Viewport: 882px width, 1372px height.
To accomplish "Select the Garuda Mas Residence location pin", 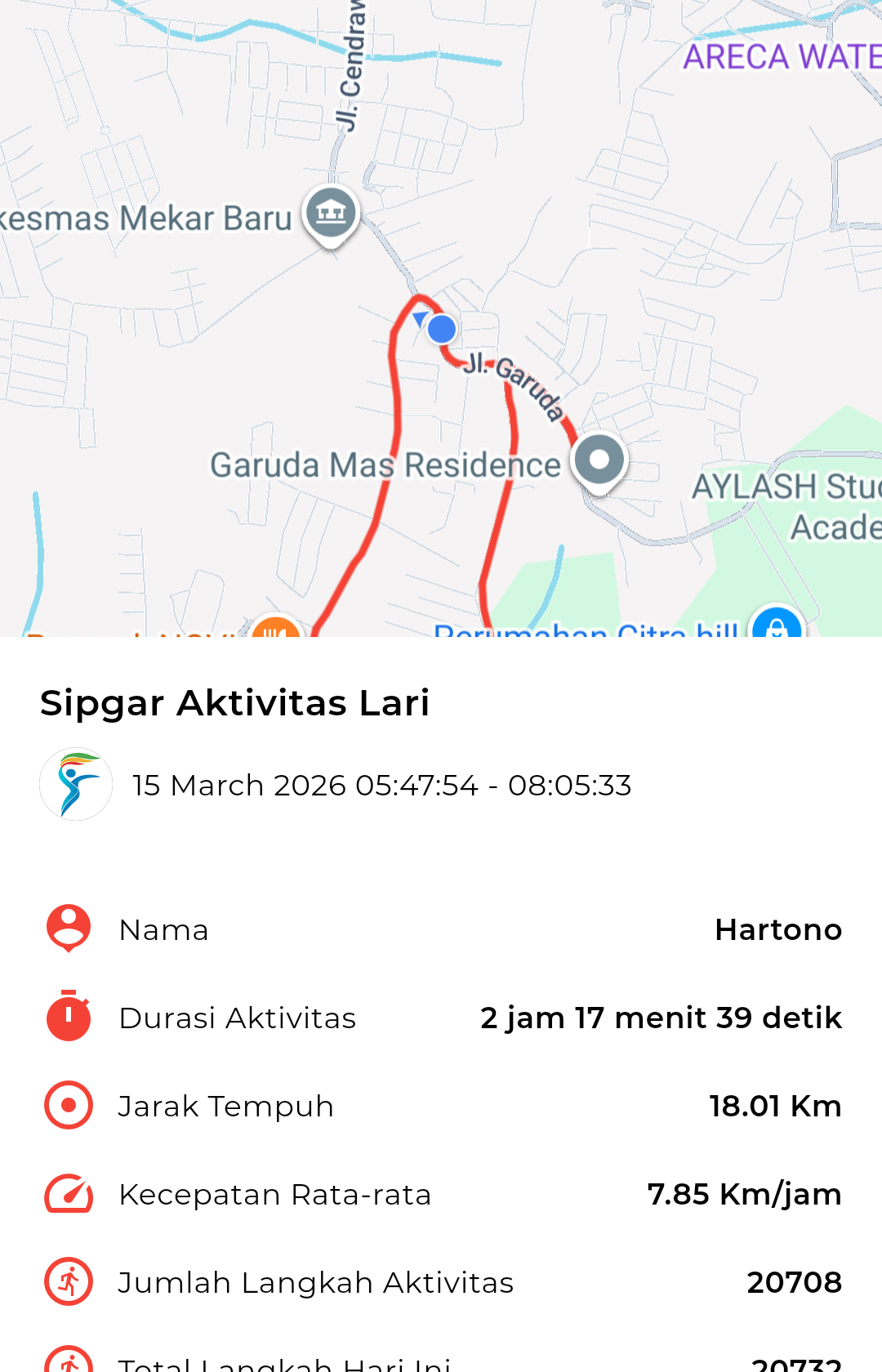I will [x=599, y=460].
